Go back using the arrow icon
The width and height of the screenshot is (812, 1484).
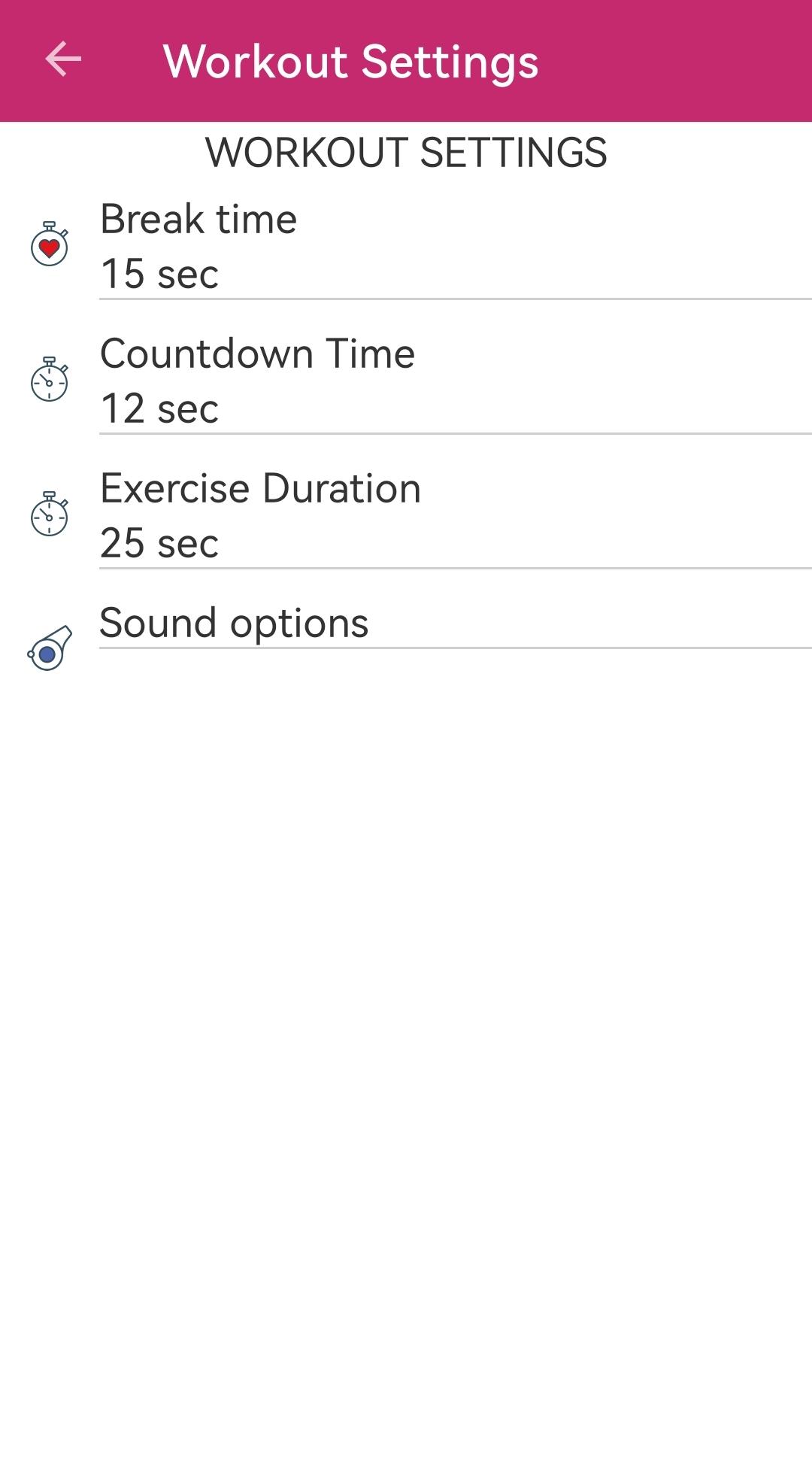pos(63,60)
